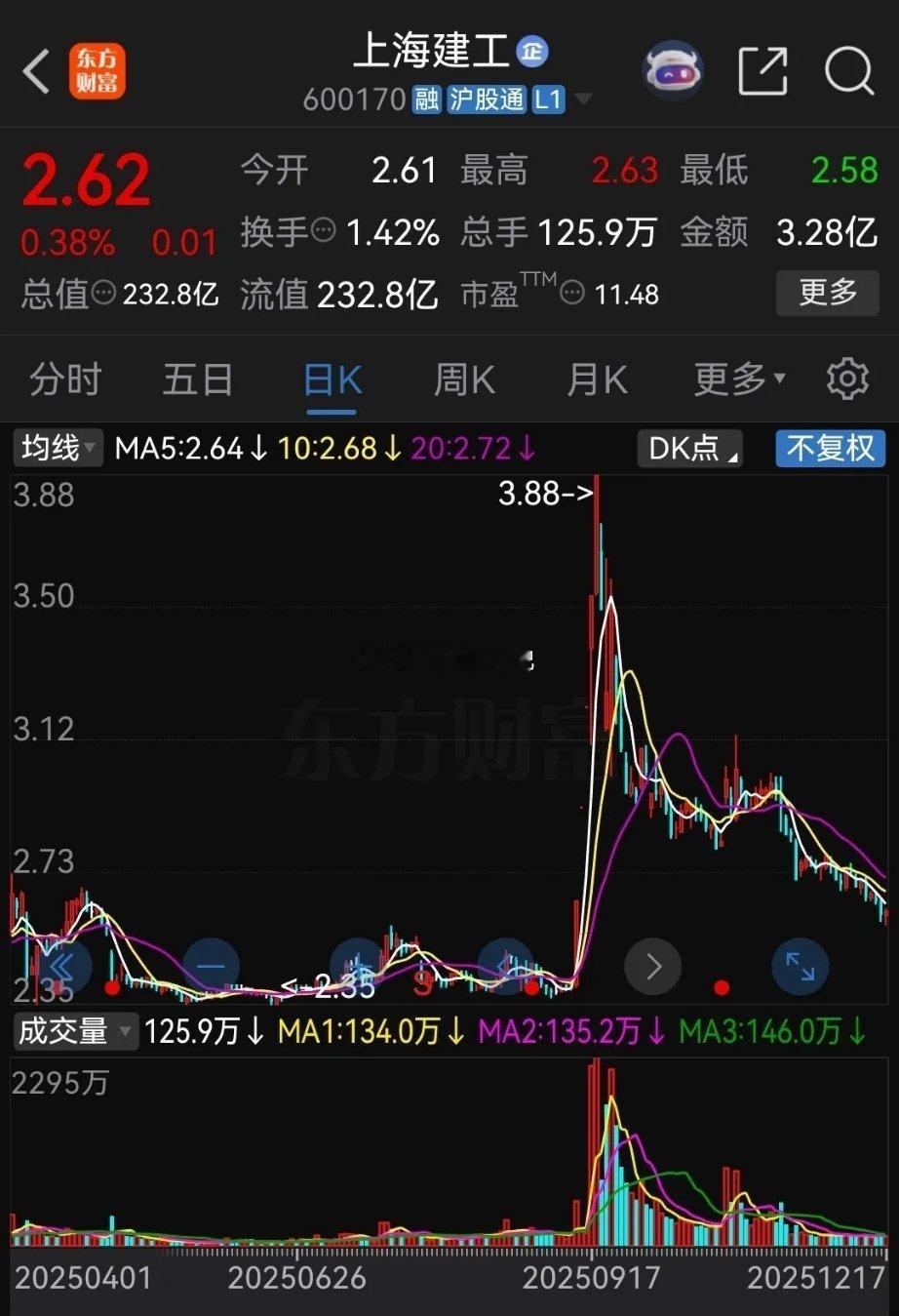Tap the 融 margin trading badge

pyautogui.click(x=426, y=100)
